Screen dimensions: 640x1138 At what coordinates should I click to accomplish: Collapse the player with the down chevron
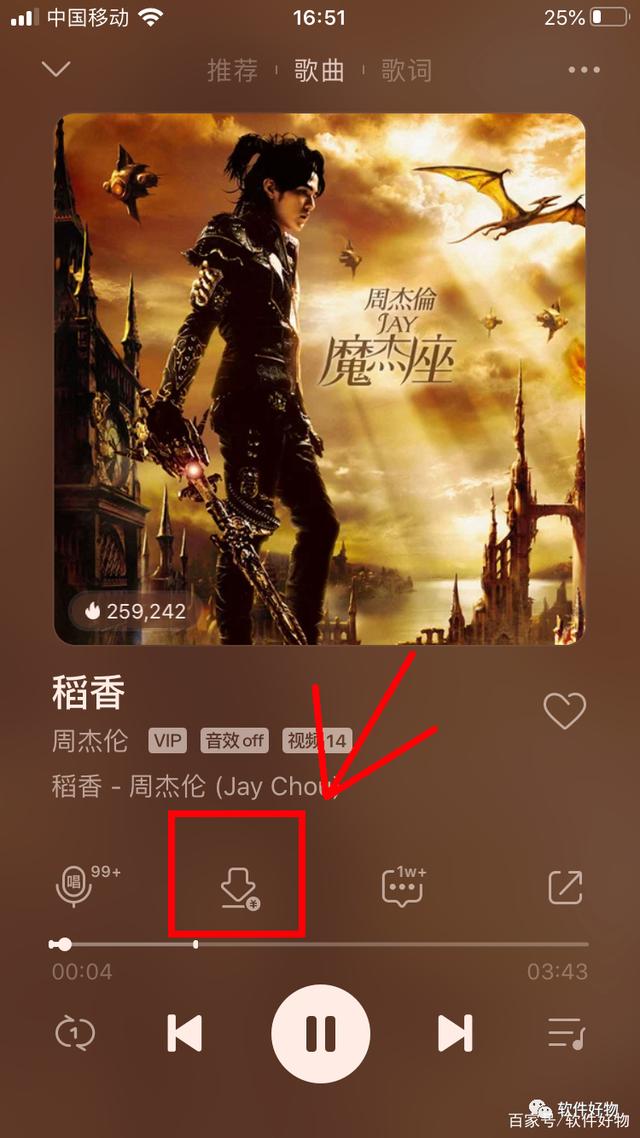[56, 69]
